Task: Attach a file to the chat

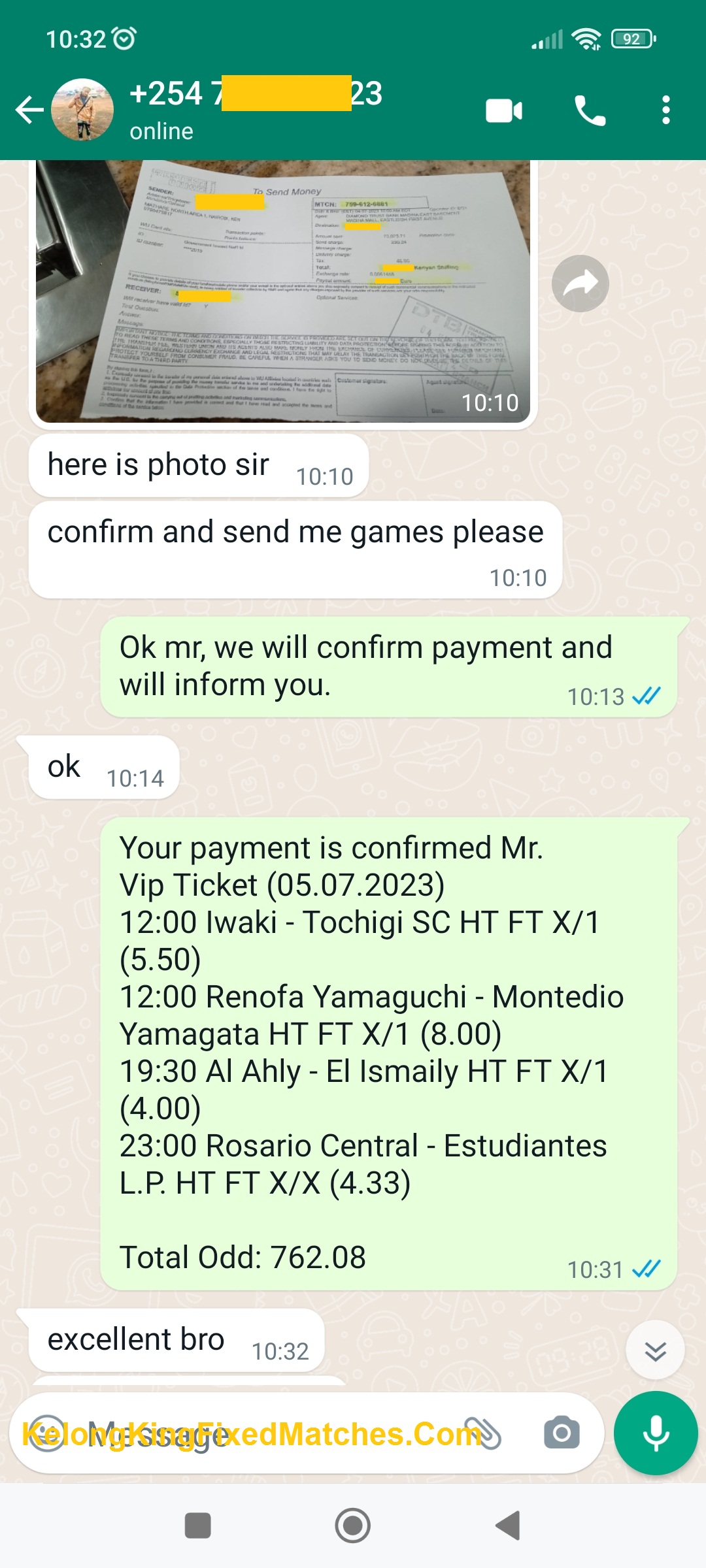Action: [482, 1433]
